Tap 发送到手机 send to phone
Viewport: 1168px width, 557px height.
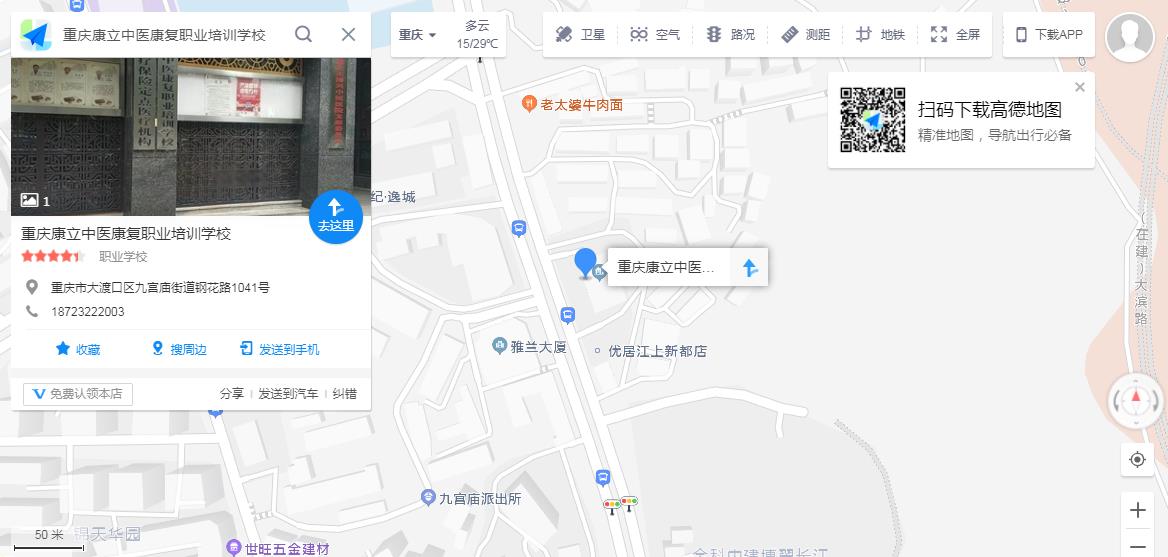[280, 349]
